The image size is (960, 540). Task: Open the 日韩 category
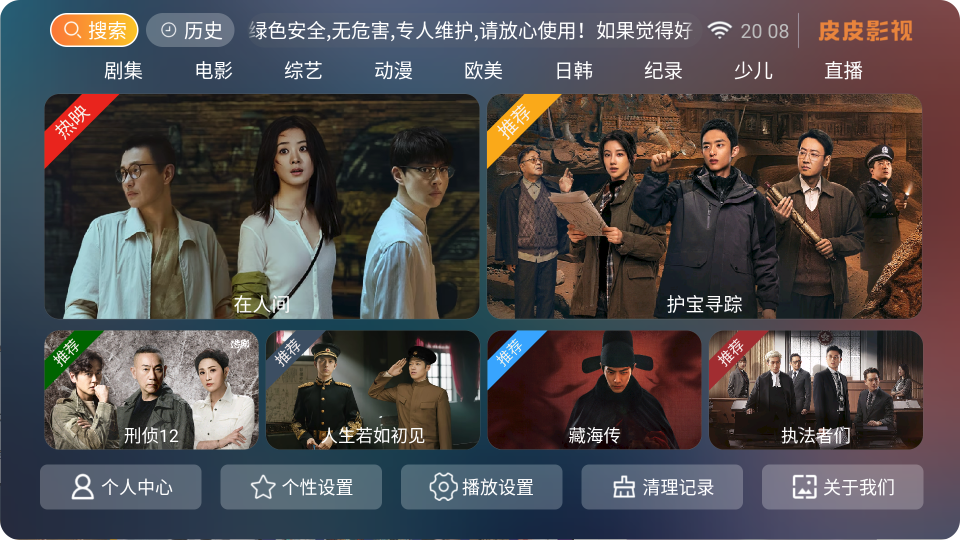pyautogui.click(x=573, y=71)
